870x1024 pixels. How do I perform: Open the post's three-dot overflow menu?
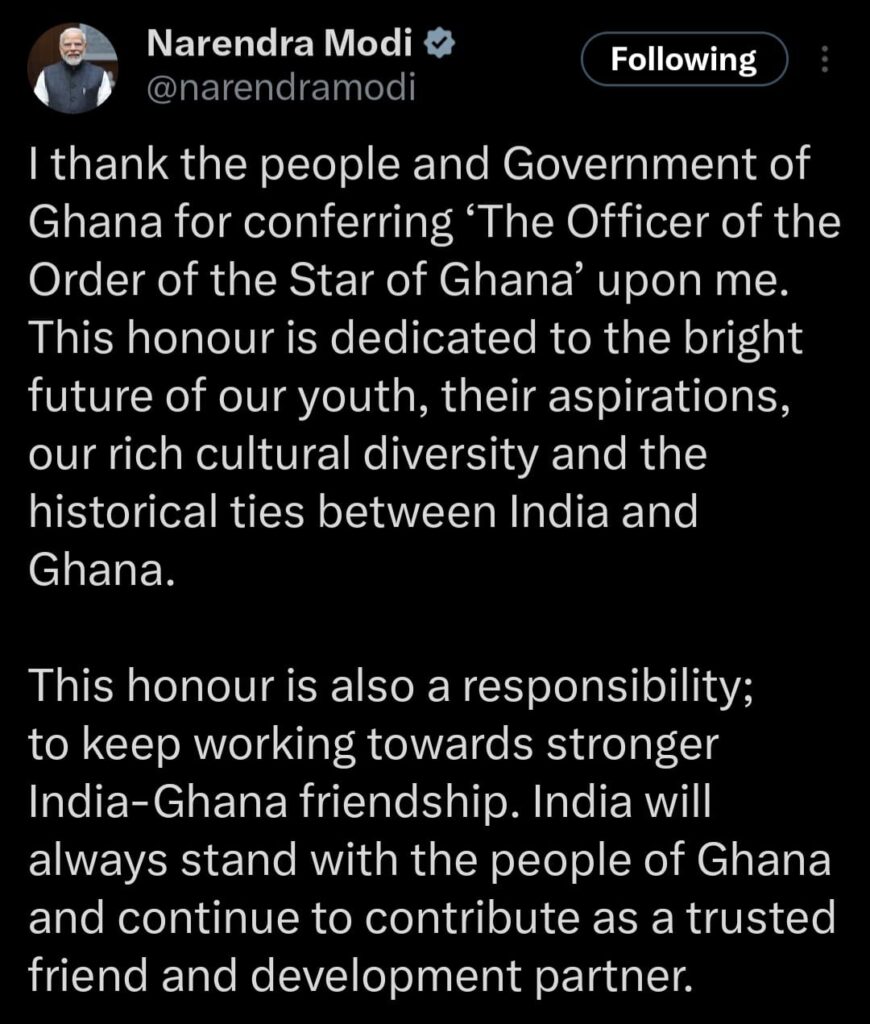click(825, 61)
